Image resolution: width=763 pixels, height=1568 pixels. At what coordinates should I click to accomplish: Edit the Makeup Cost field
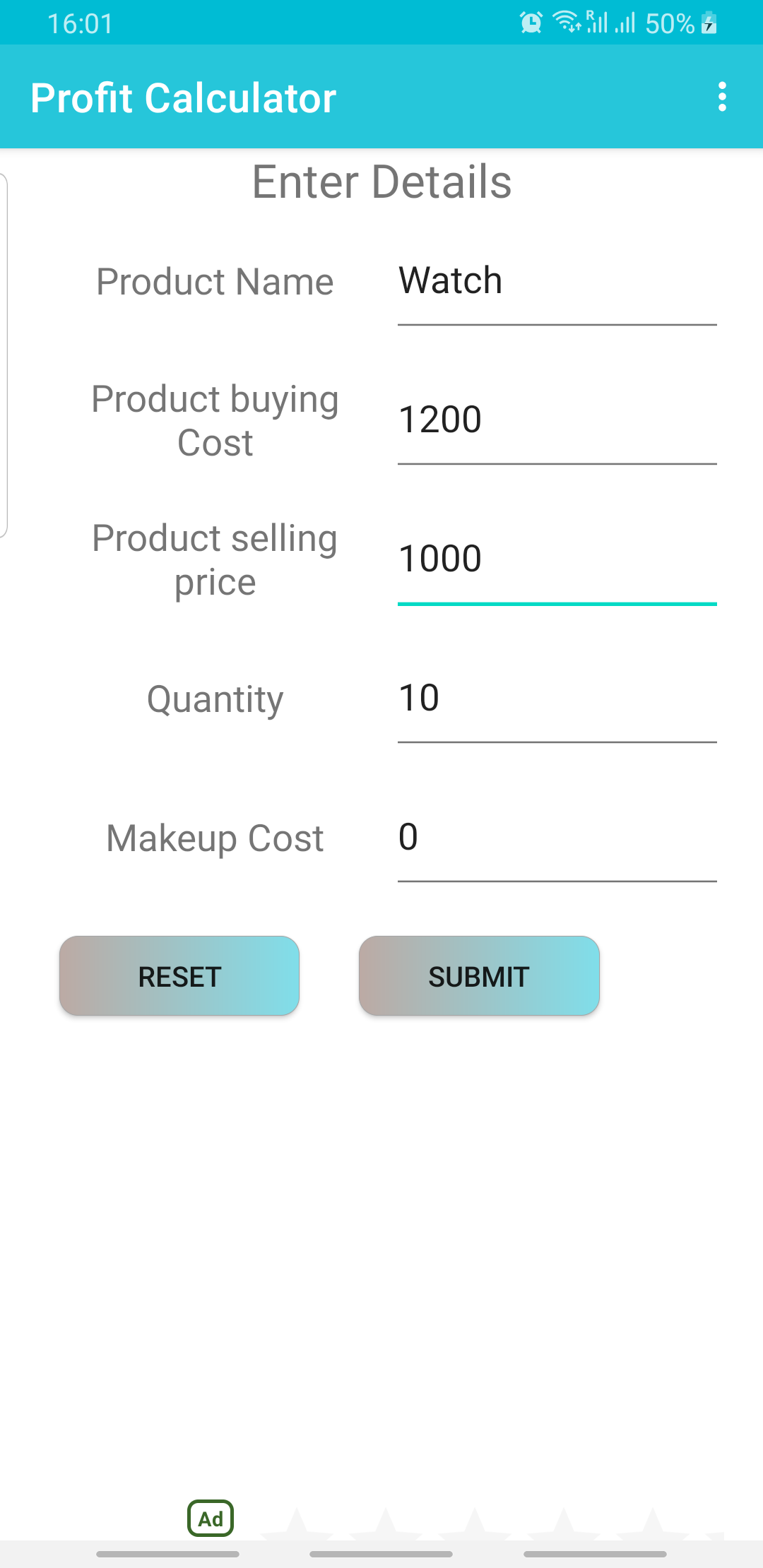click(557, 838)
